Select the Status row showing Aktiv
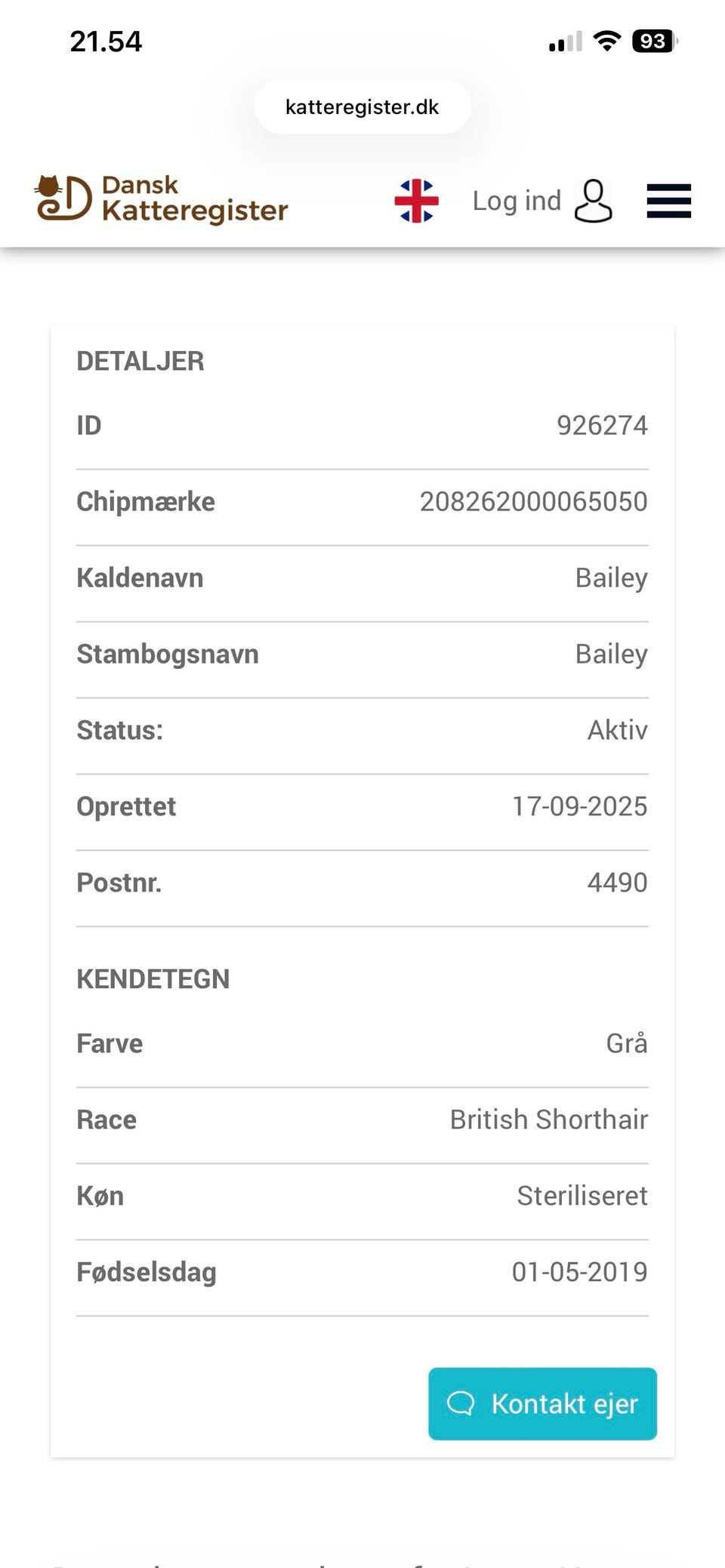This screenshot has height=1568, width=725. click(x=362, y=729)
